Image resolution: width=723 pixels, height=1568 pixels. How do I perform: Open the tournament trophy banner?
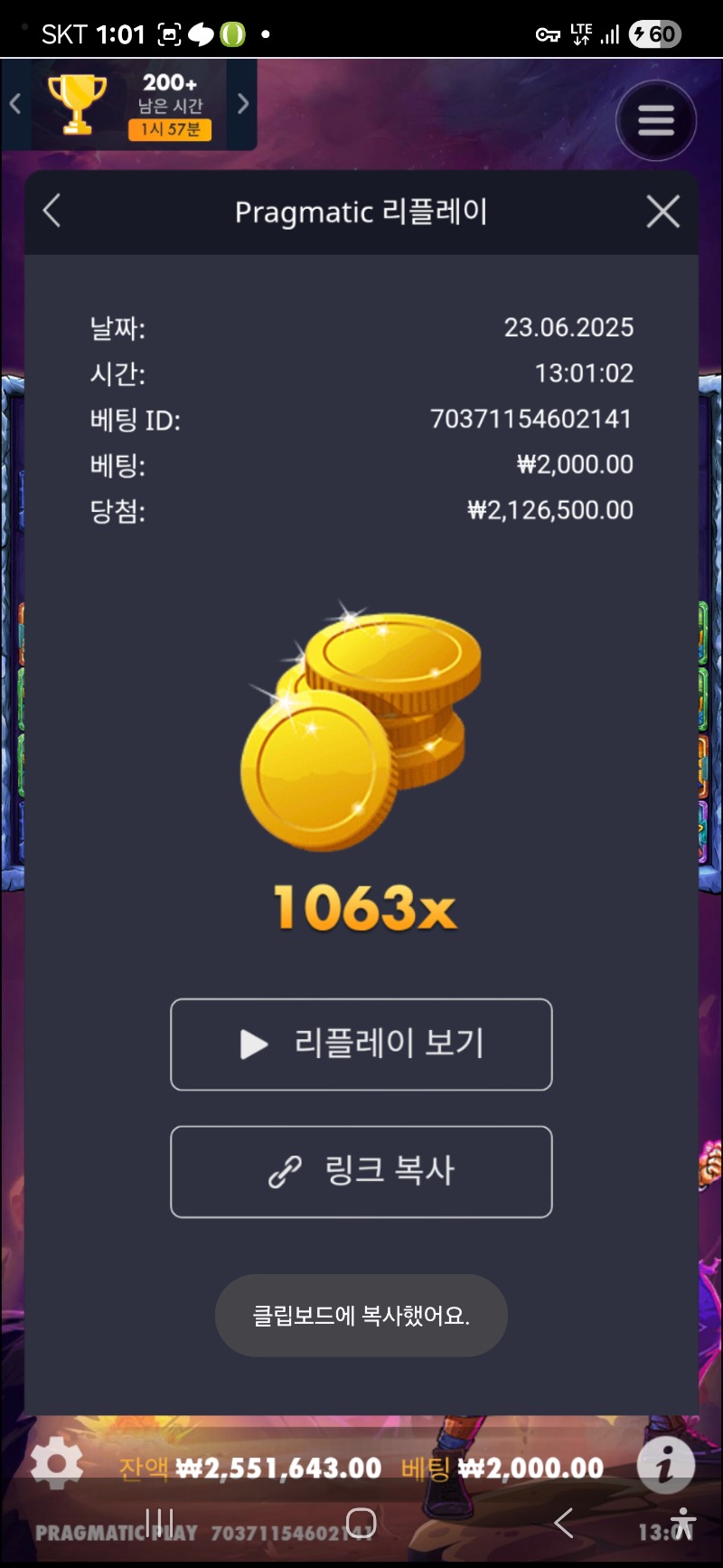pyautogui.click(x=131, y=105)
